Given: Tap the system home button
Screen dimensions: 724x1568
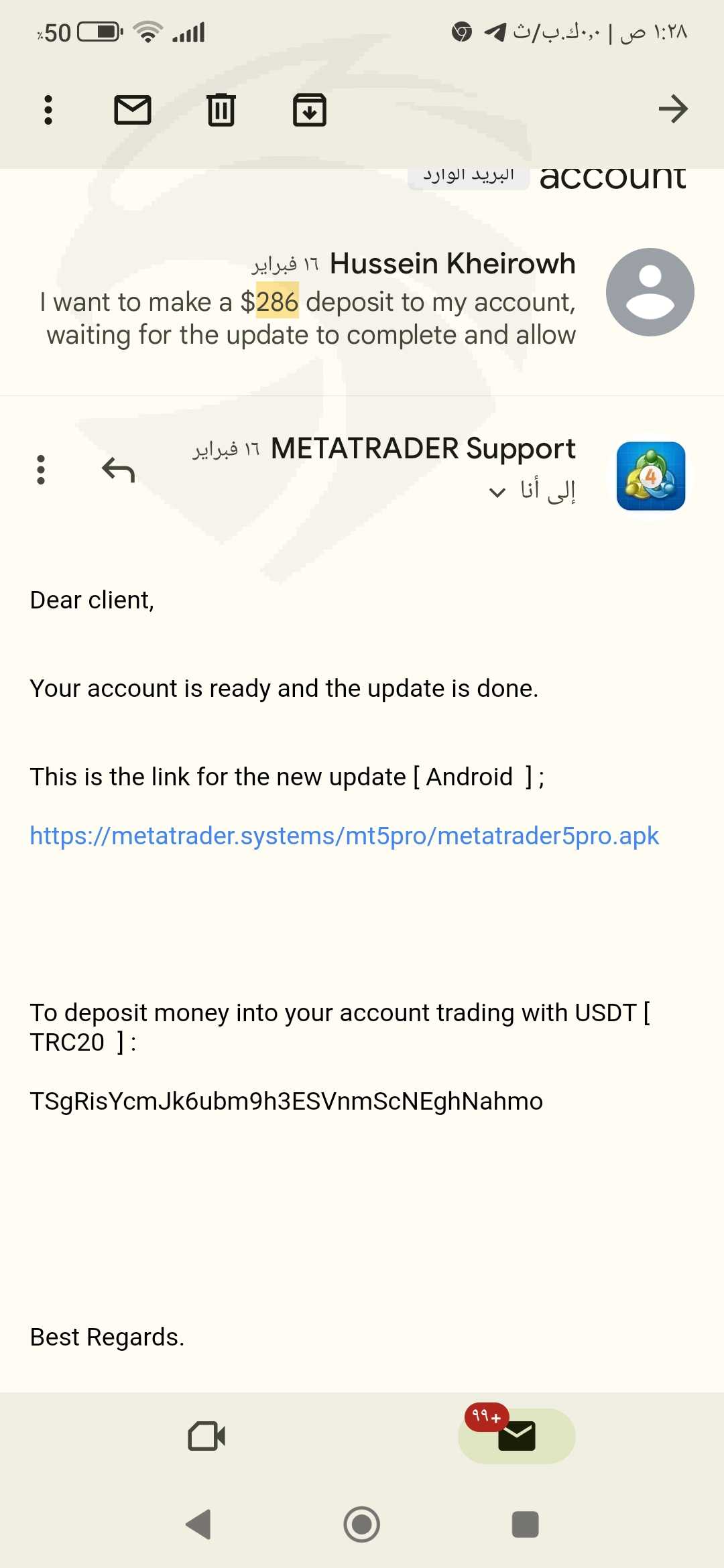Looking at the screenshot, I should (x=362, y=1524).
